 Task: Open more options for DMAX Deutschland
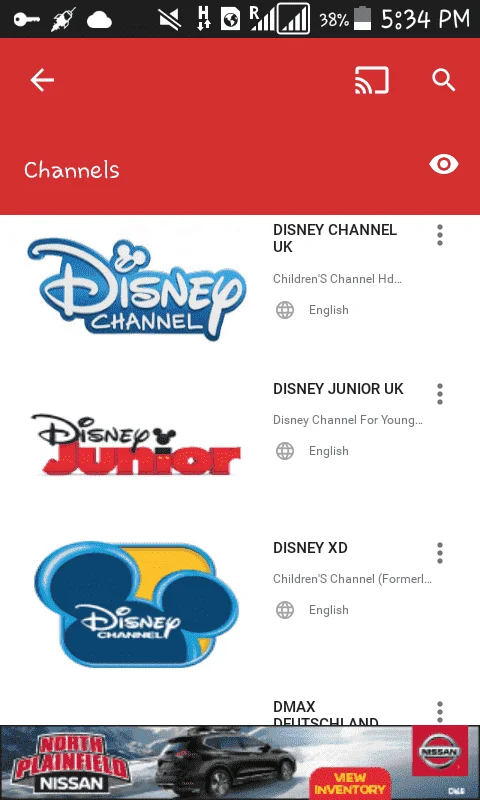(440, 712)
